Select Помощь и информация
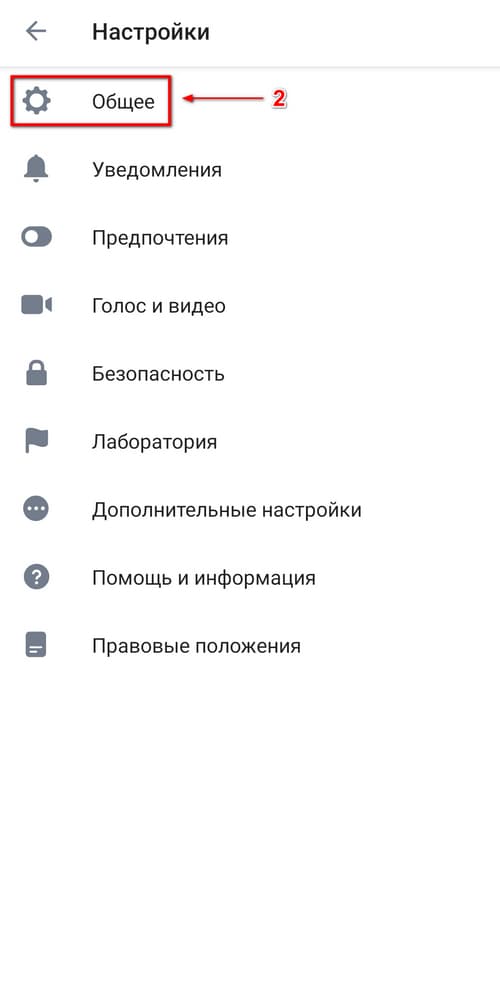 [x=250, y=578]
